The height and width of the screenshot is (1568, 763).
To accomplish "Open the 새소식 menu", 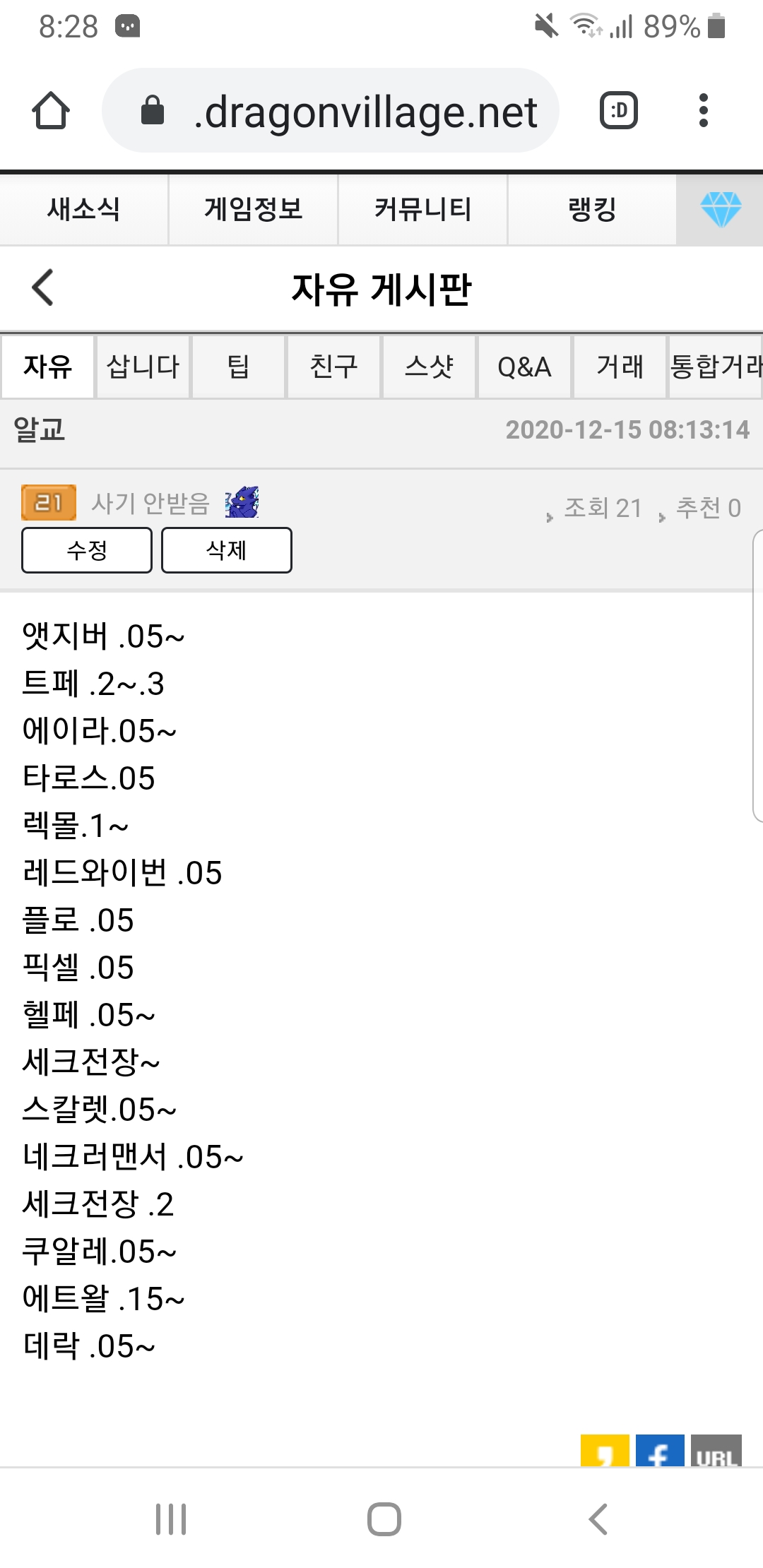I will 83,209.
